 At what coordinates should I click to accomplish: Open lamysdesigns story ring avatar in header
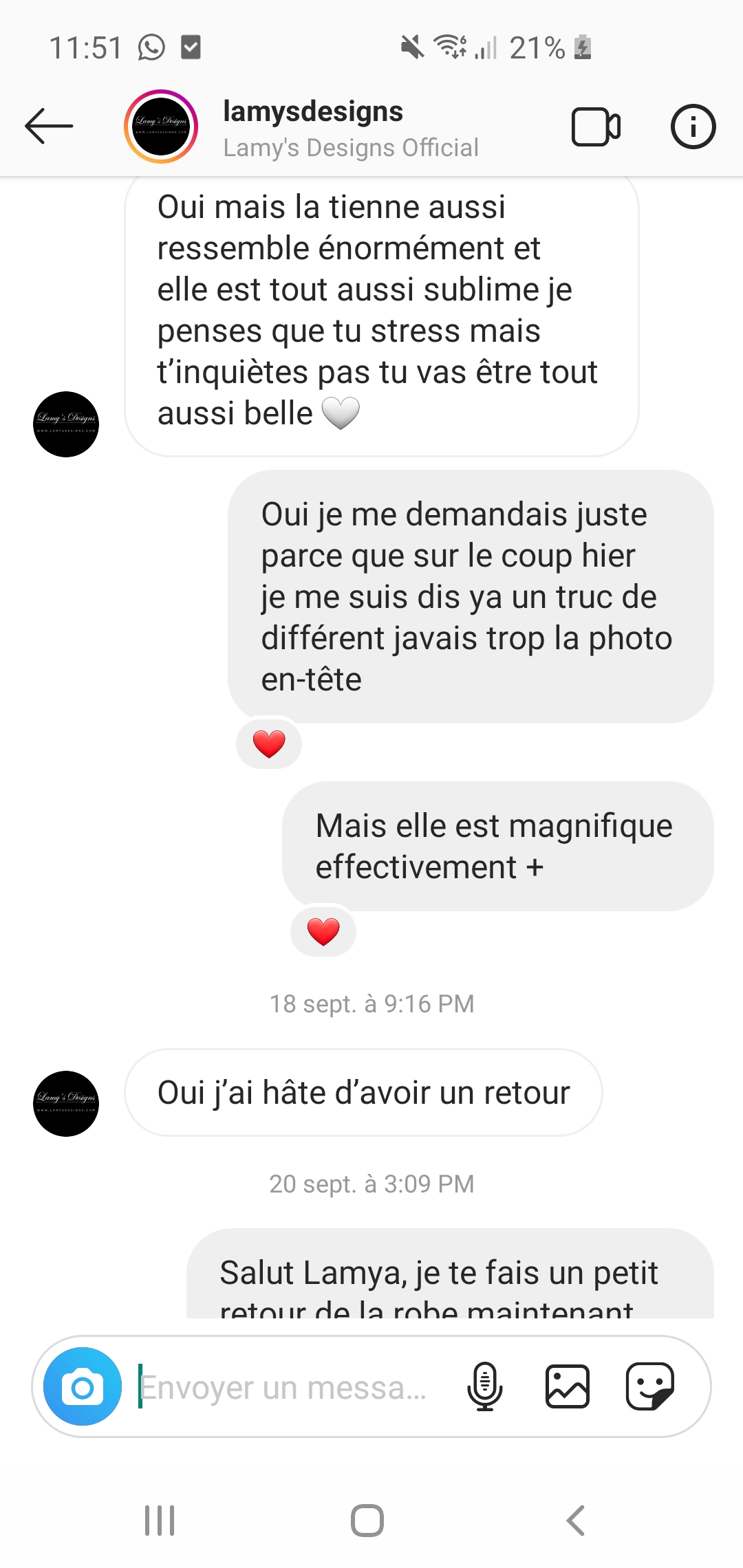coord(161,127)
